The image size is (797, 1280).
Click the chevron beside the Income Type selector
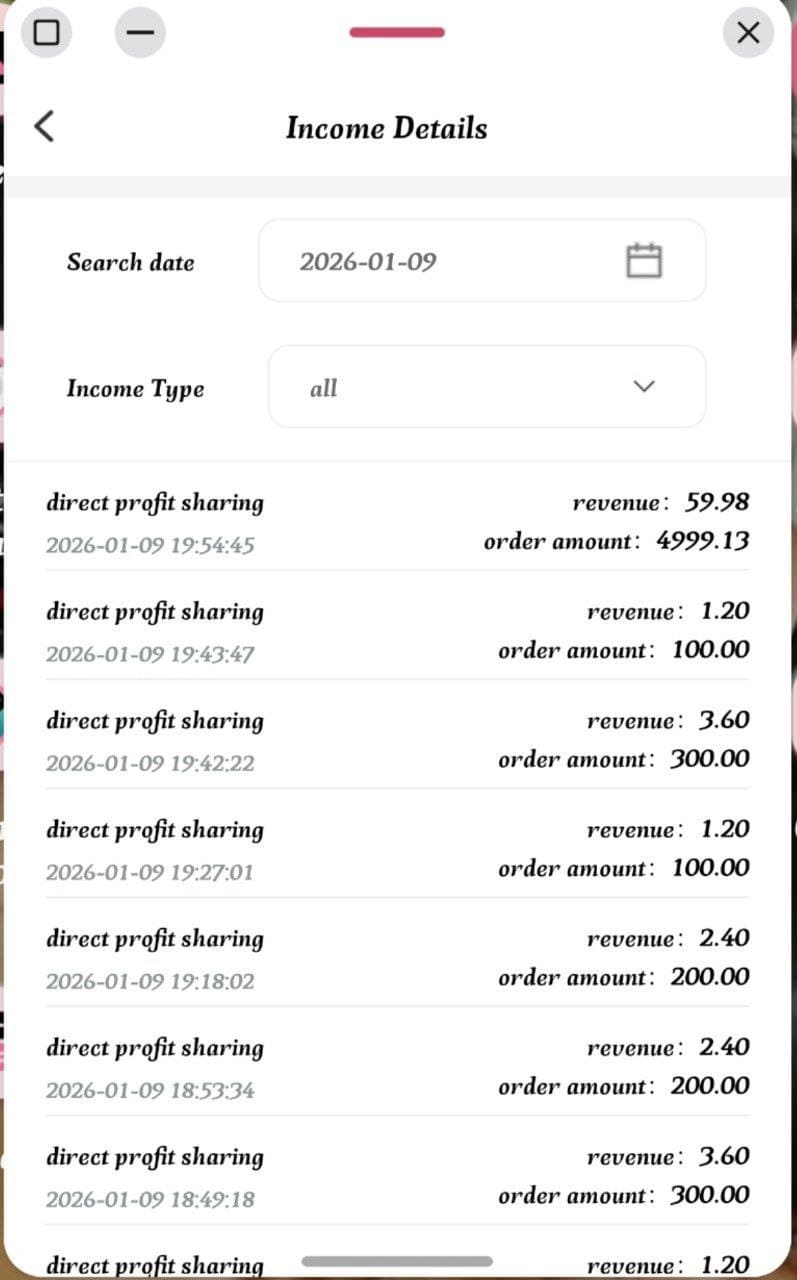click(643, 387)
